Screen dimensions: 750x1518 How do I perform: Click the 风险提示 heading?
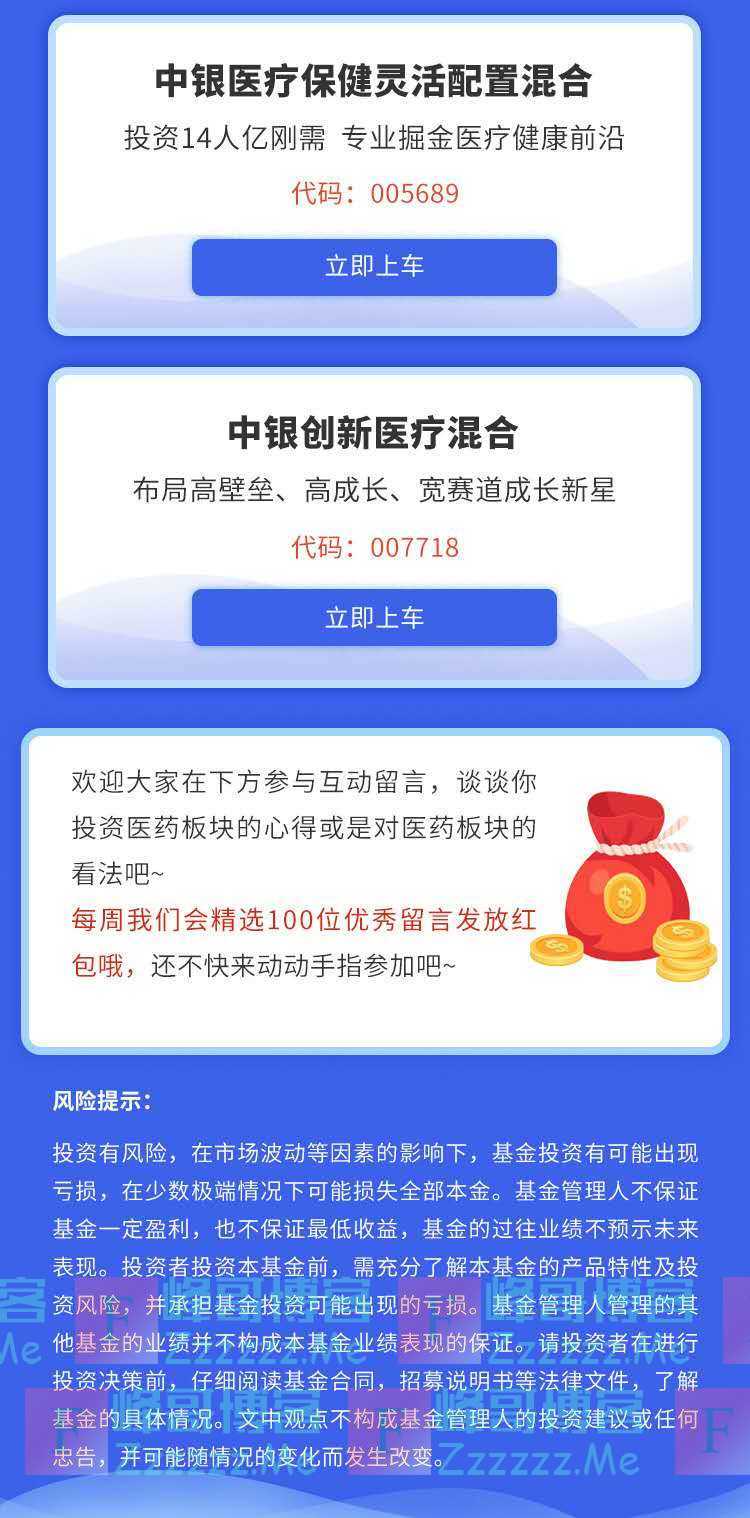[102, 1100]
